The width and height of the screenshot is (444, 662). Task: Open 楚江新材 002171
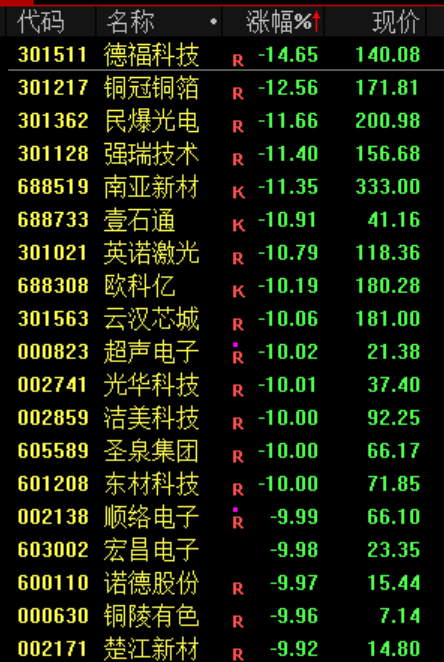pyautogui.click(x=222, y=648)
